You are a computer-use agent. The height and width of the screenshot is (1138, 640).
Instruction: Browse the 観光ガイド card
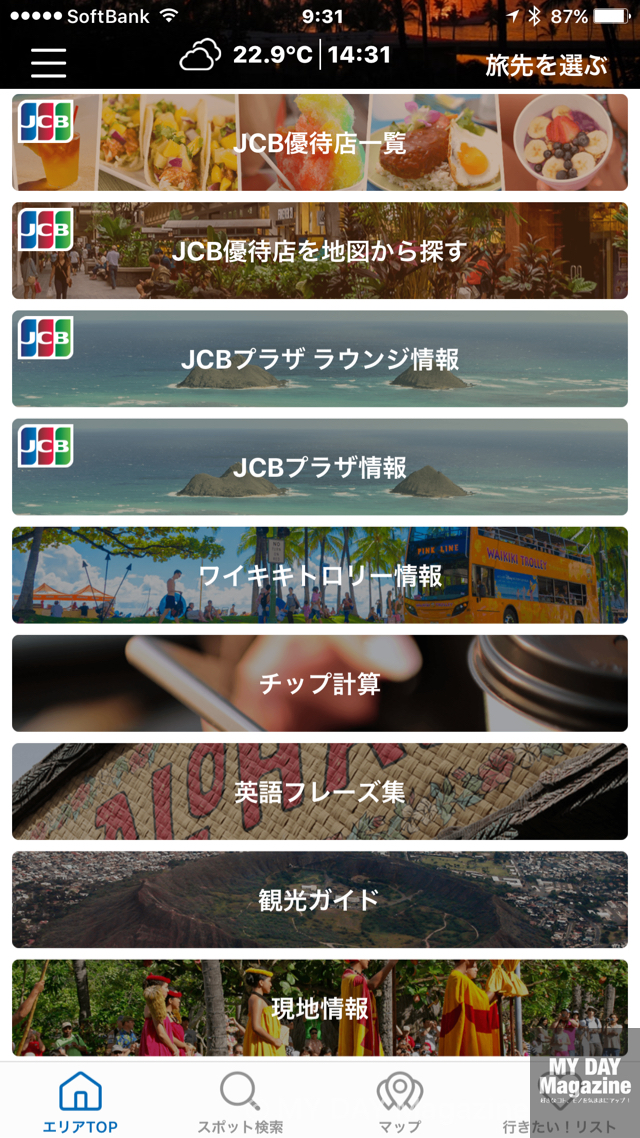tap(320, 900)
